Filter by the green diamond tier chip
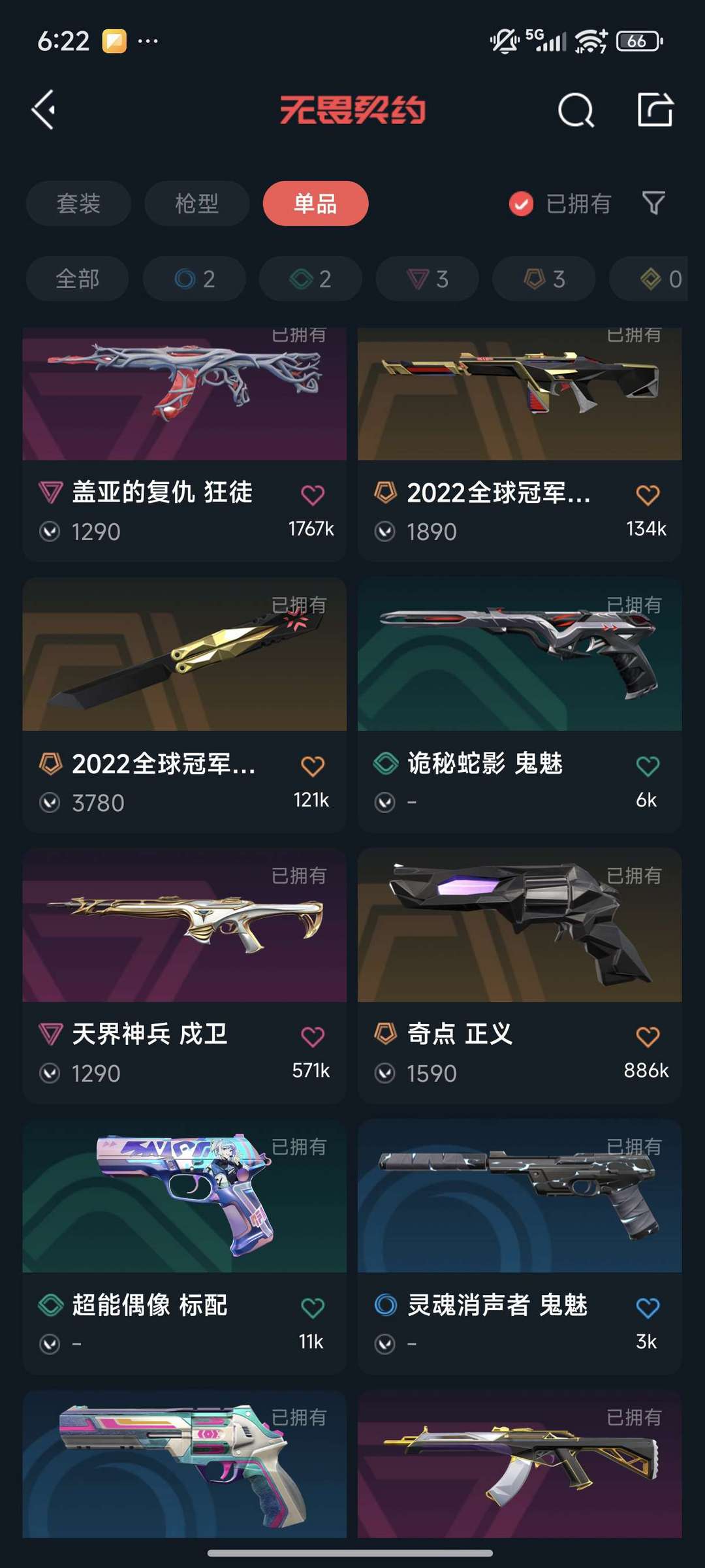This screenshot has width=705, height=1568. click(311, 279)
